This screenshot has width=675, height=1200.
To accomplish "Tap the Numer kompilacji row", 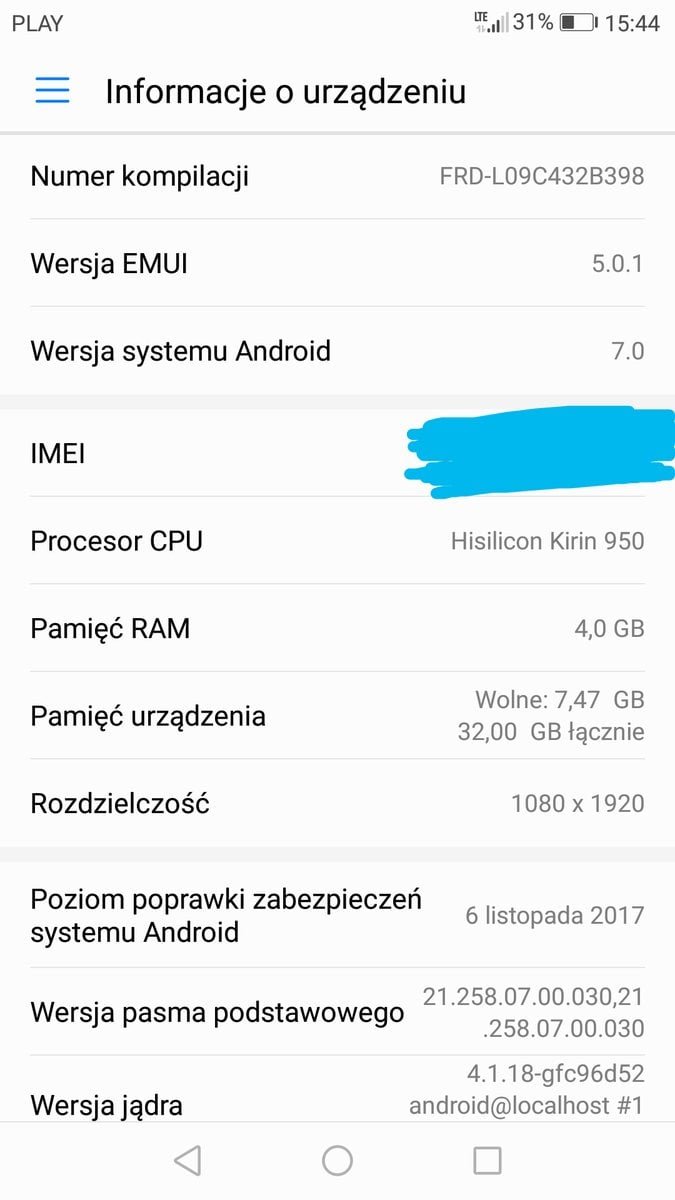I will (337, 177).
